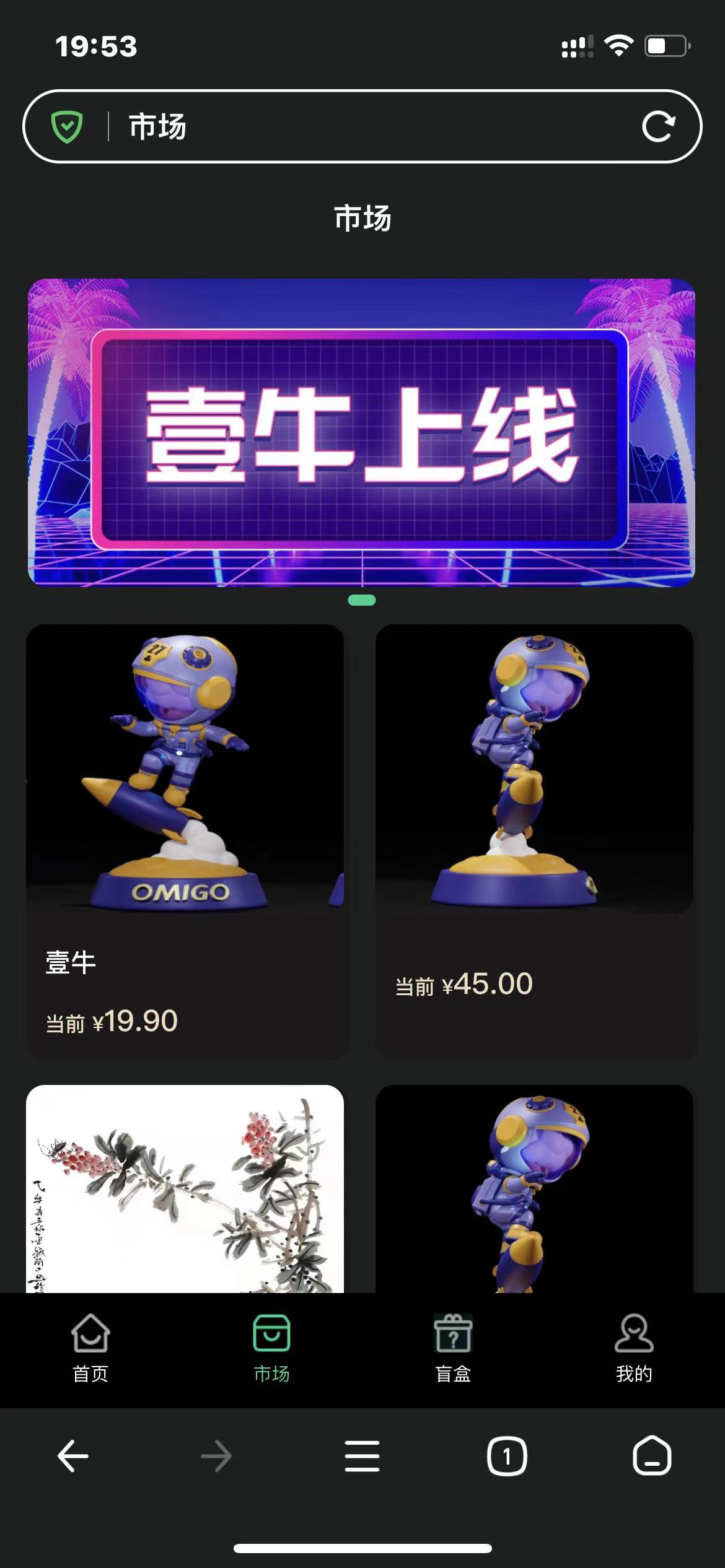This screenshot has height=1568, width=725.
Task: Tap the browser home button
Action: tap(652, 1455)
